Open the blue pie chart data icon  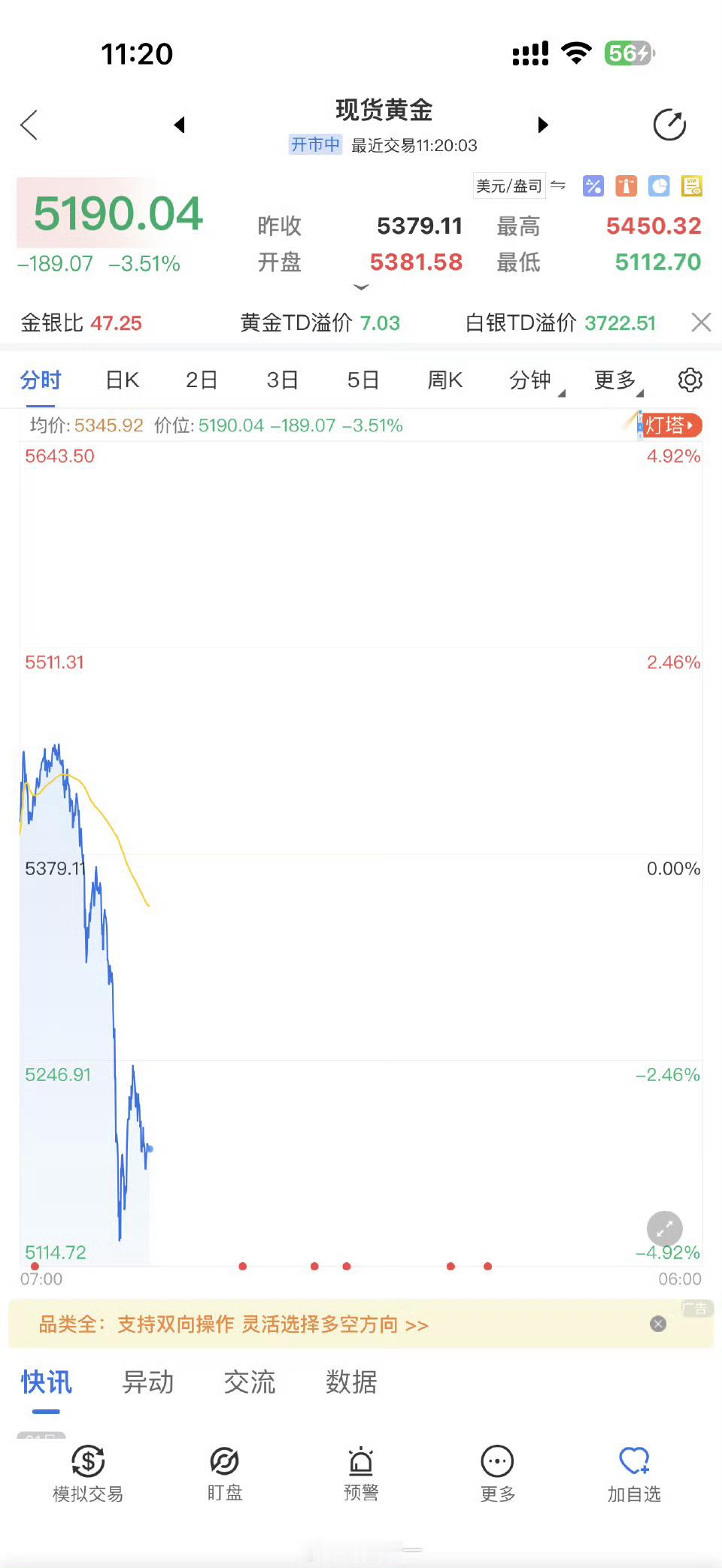(x=659, y=185)
